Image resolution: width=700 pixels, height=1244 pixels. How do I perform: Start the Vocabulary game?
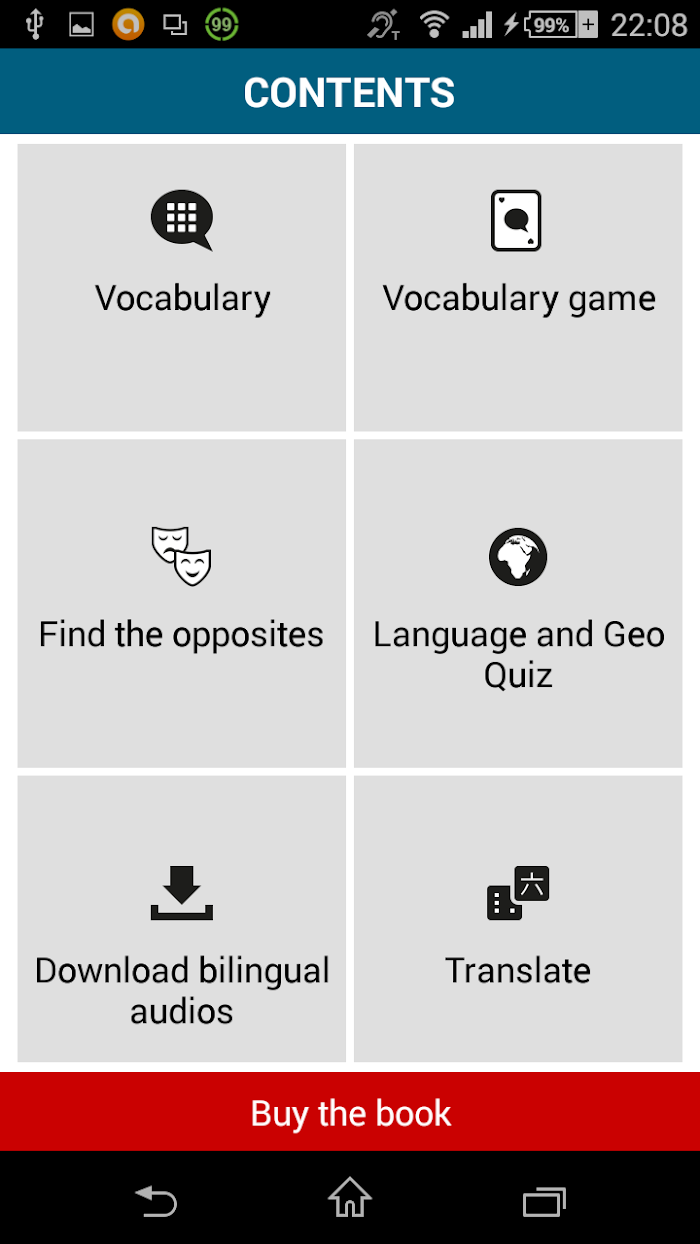click(x=518, y=288)
